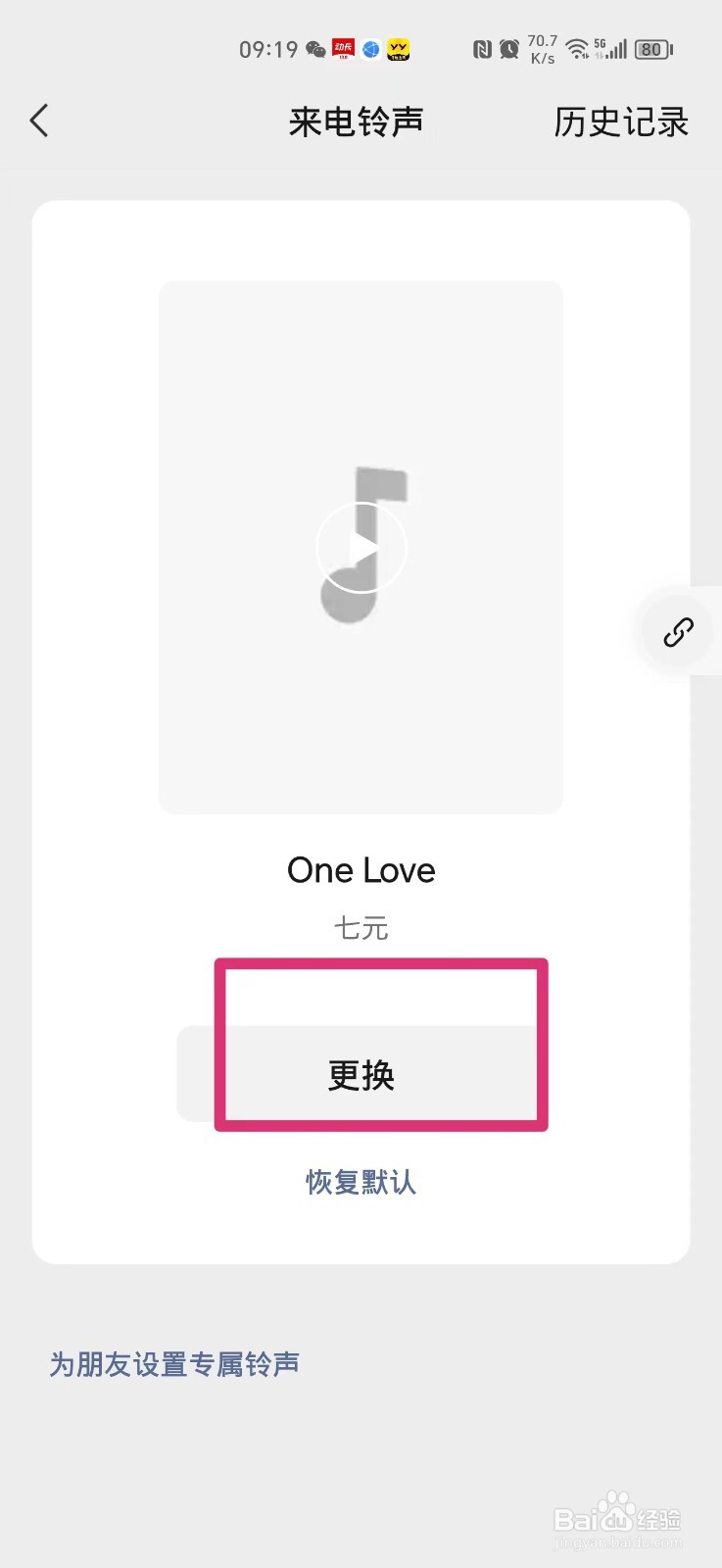Tap the battery indicator showing 80
This screenshot has height=1568, width=722.
(651, 49)
